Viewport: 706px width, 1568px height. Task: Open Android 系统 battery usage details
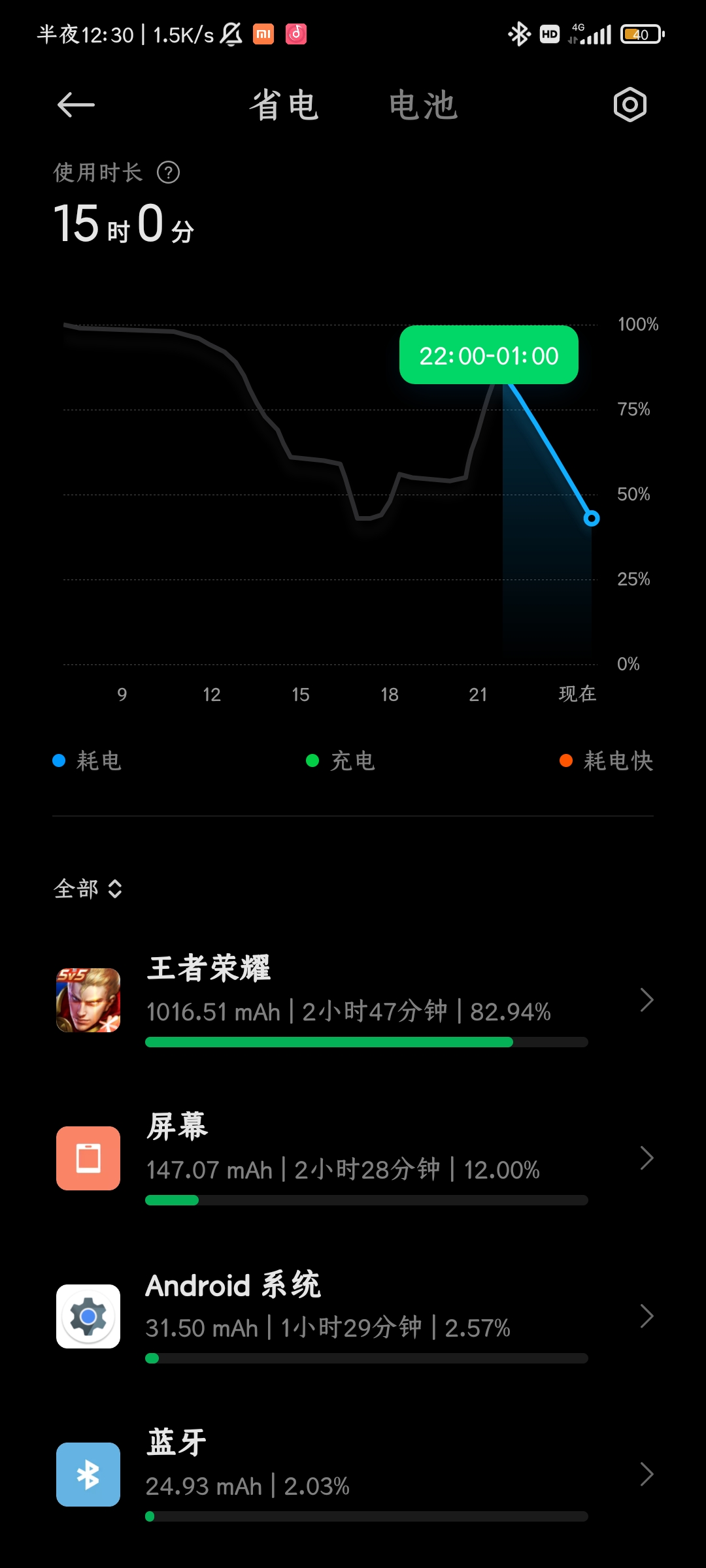[x=353, y=1316]
